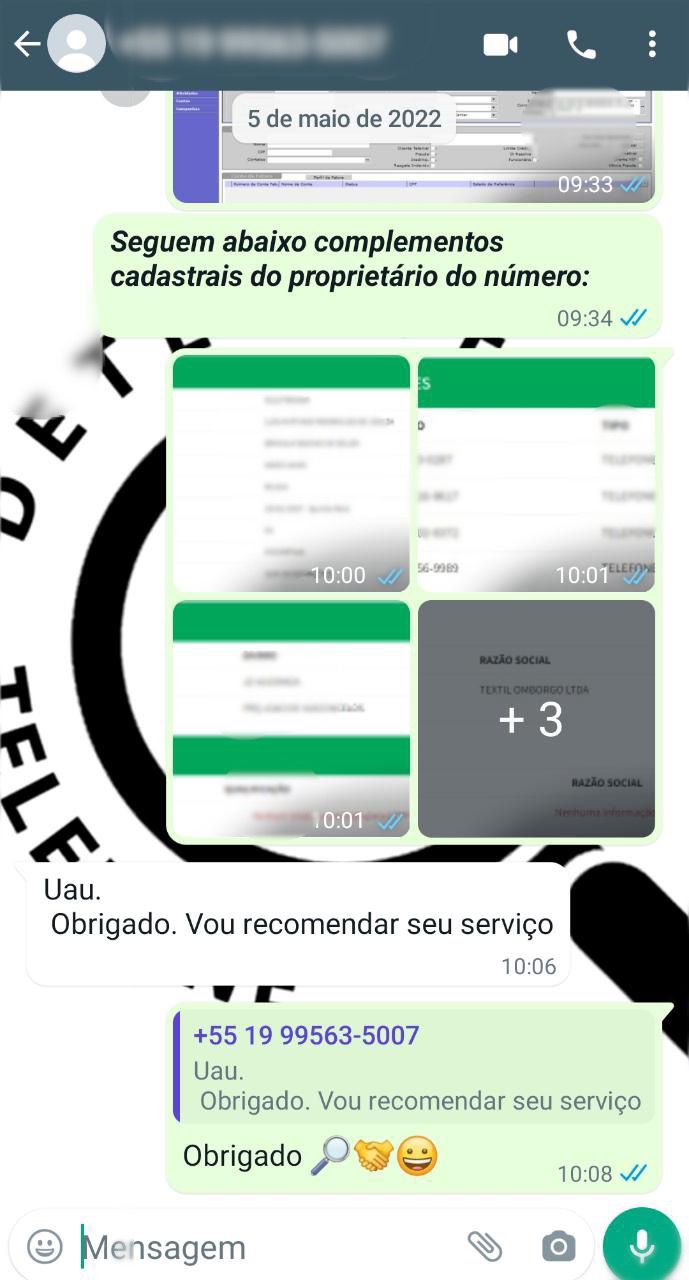This screenshot has height=1280, width=689.
Task: Open the camera from message bar
Action: (x=558, y=1246)
